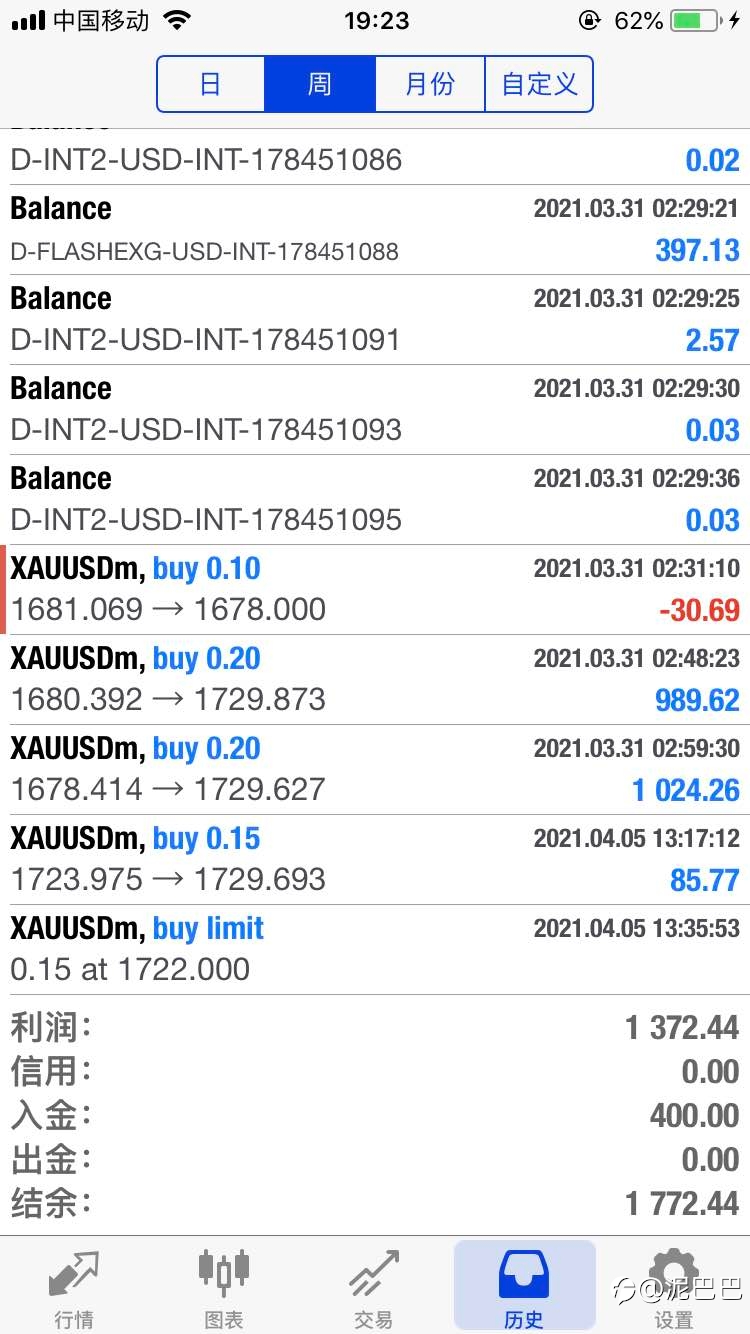Expand the XAUUSDm trade with 1 024.26 profit
The width and height of the screenshot is (750, 1334).
(375, 769)
